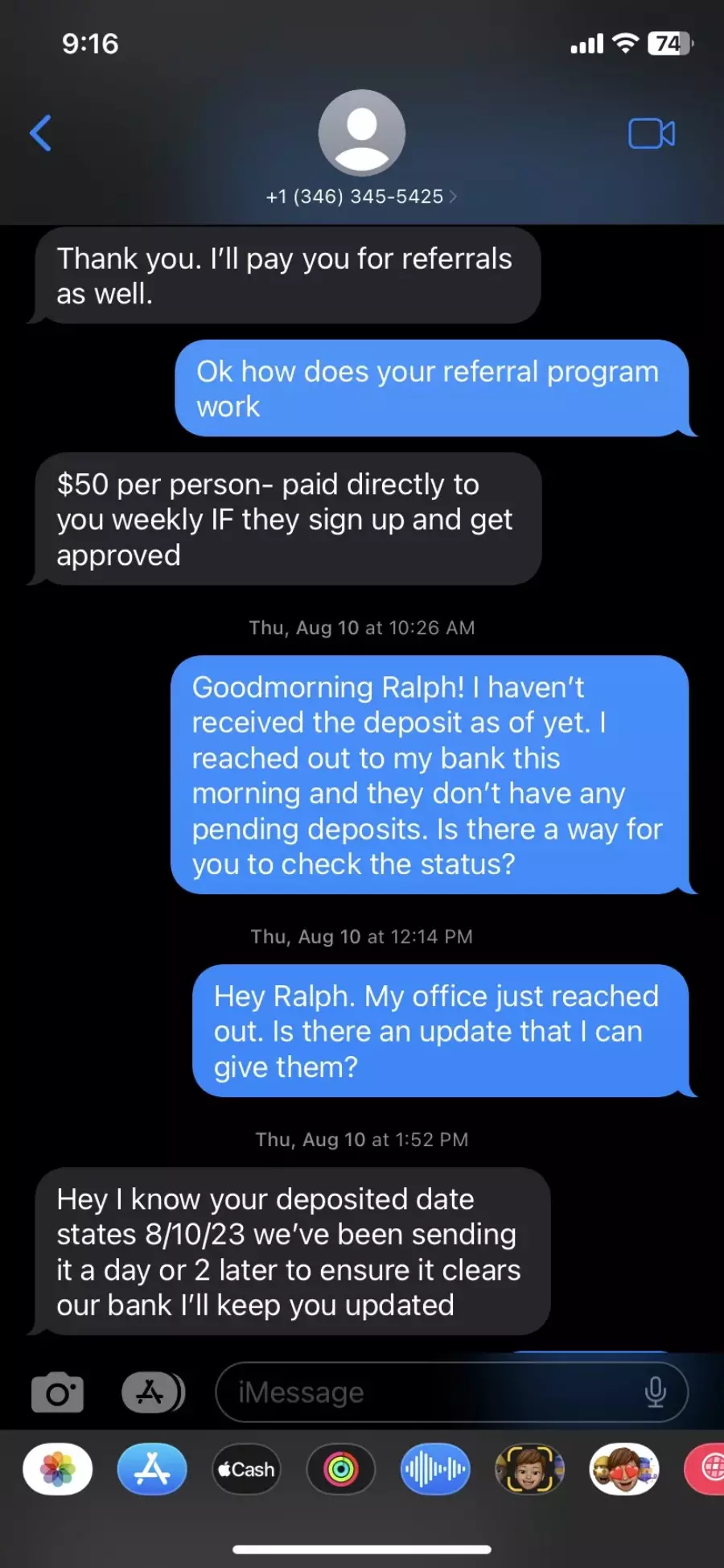724x1568 pixels.
Task: Record an audio message
Action: click(x=435, y=1470)
